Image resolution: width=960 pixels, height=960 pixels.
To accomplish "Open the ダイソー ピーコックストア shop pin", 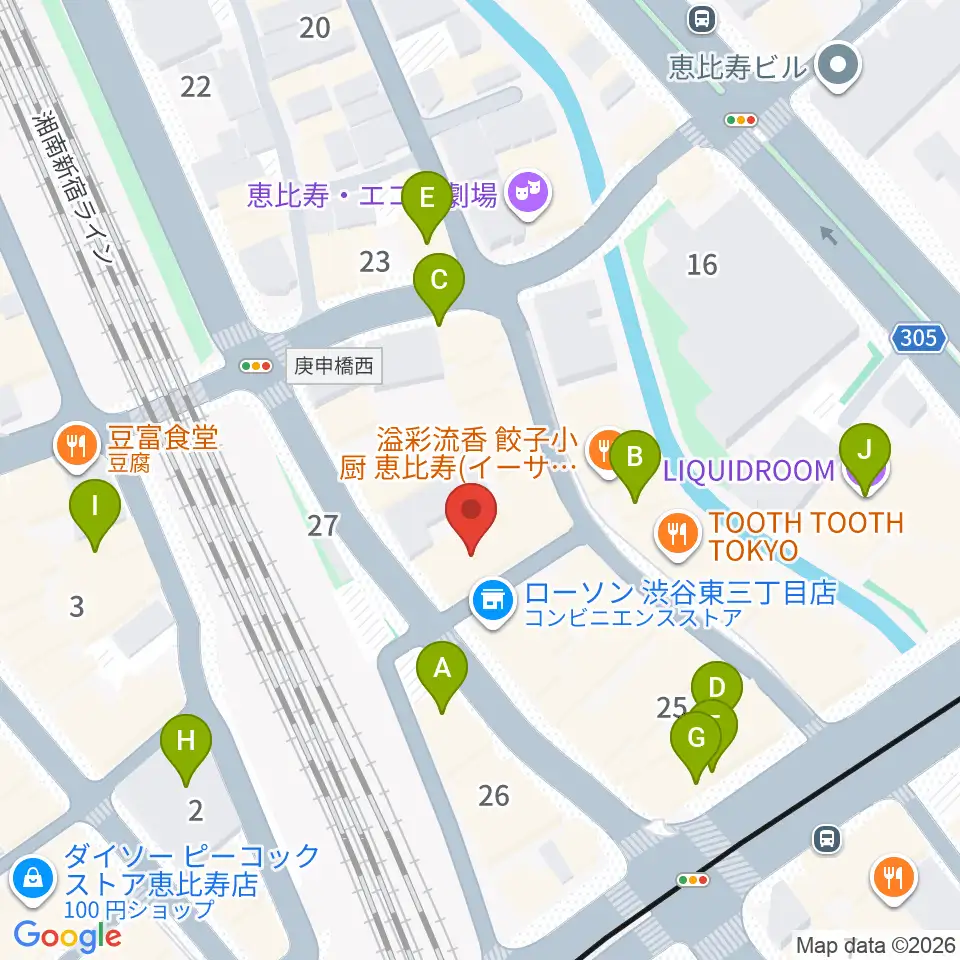I will pyautogui.click(x=33, y=881).
